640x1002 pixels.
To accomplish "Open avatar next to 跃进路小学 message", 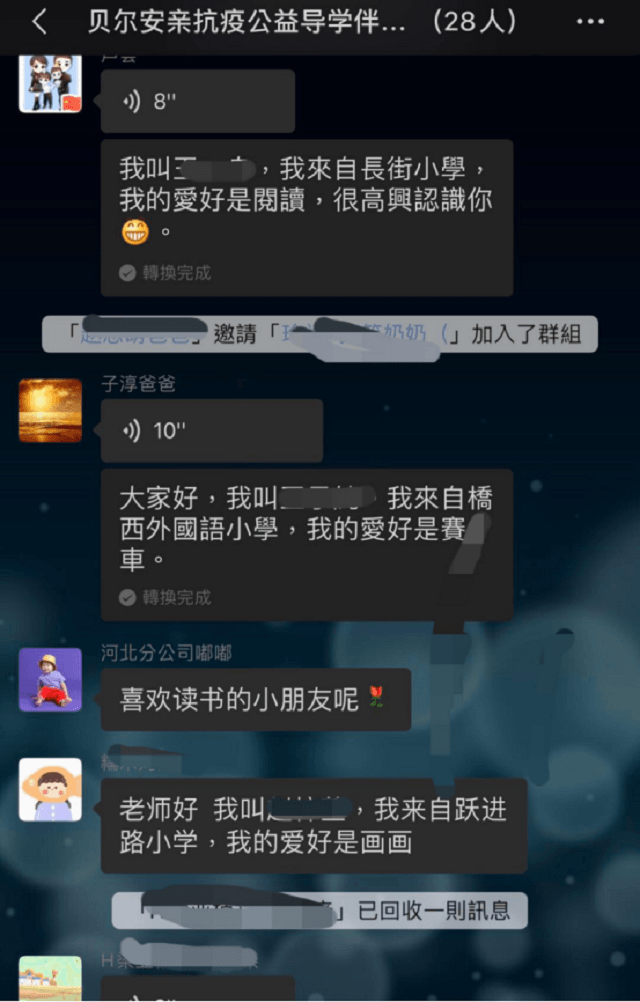I will pyautogui.click(x=50, y=790).
